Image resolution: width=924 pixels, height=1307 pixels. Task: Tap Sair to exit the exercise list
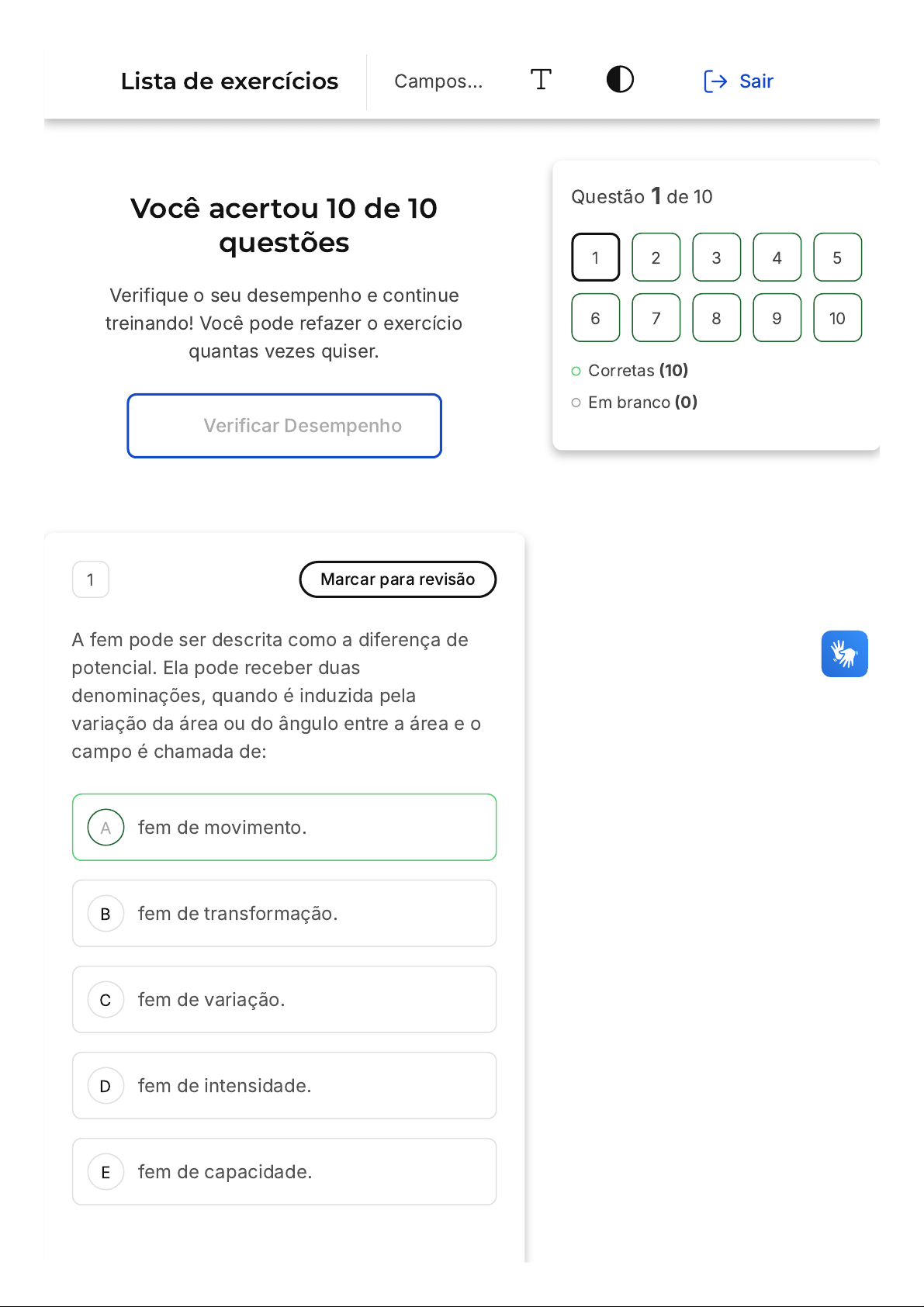(x=738, y=81)
